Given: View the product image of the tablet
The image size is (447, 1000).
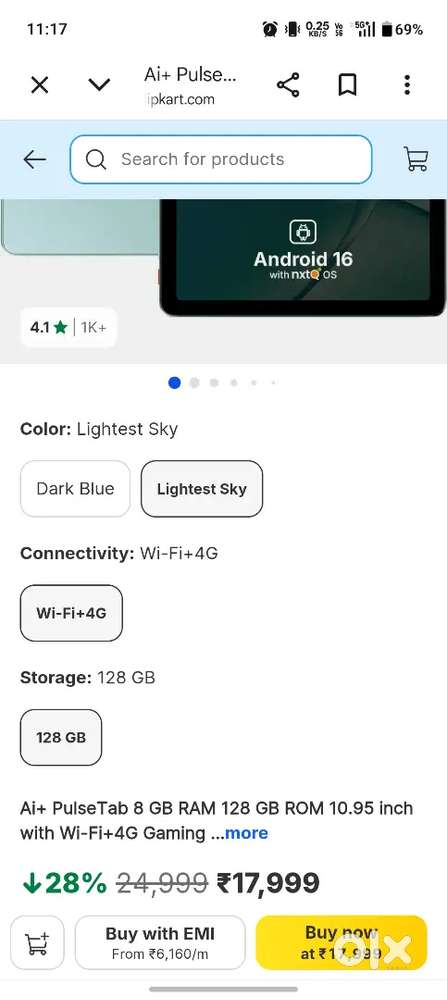Looking at the screenshot, I should (223, 281).
